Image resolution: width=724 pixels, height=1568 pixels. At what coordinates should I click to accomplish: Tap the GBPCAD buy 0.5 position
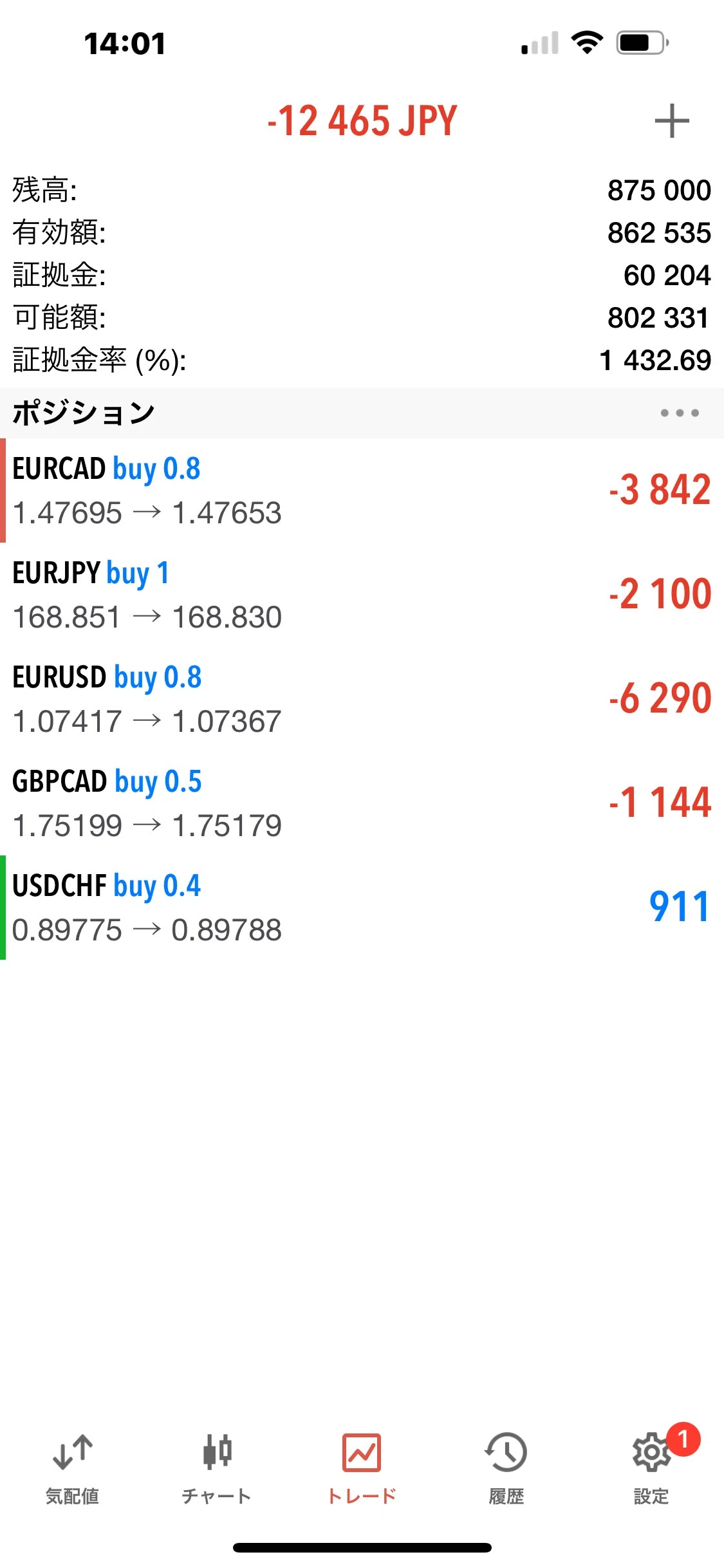(362, 803)
